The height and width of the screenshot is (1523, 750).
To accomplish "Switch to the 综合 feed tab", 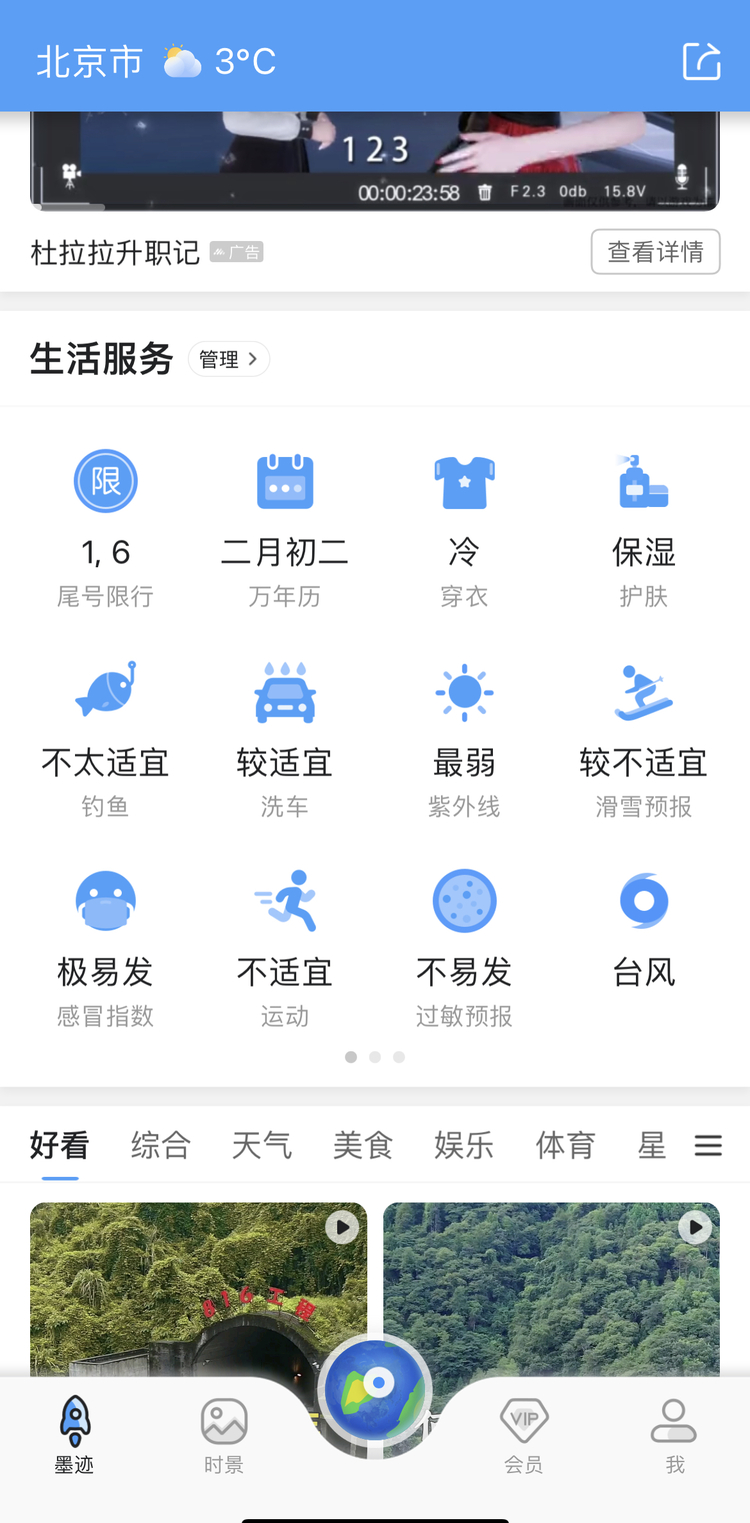I will click(160, 1145).
